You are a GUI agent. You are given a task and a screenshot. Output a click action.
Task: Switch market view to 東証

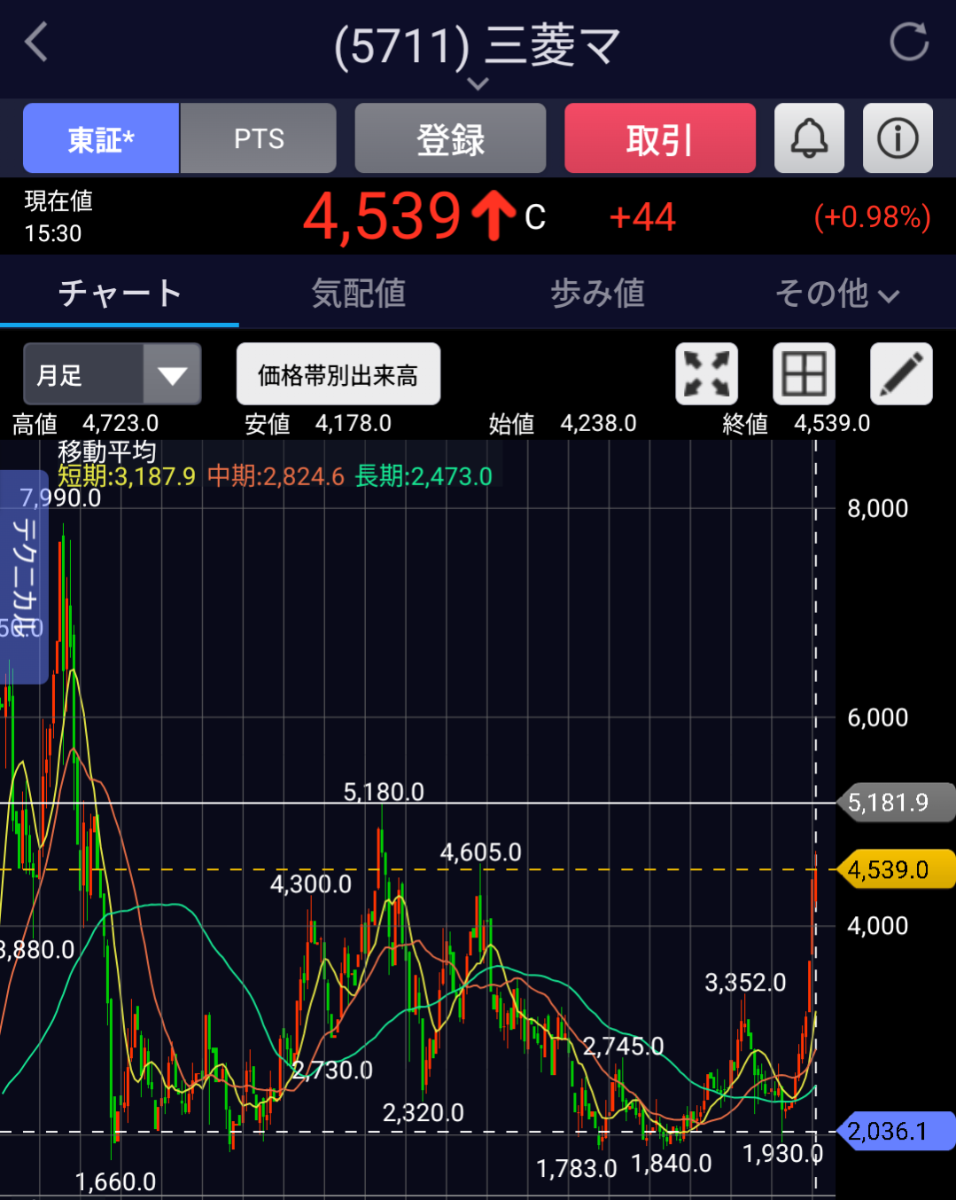pyautogui.click(x=100, y=138)
